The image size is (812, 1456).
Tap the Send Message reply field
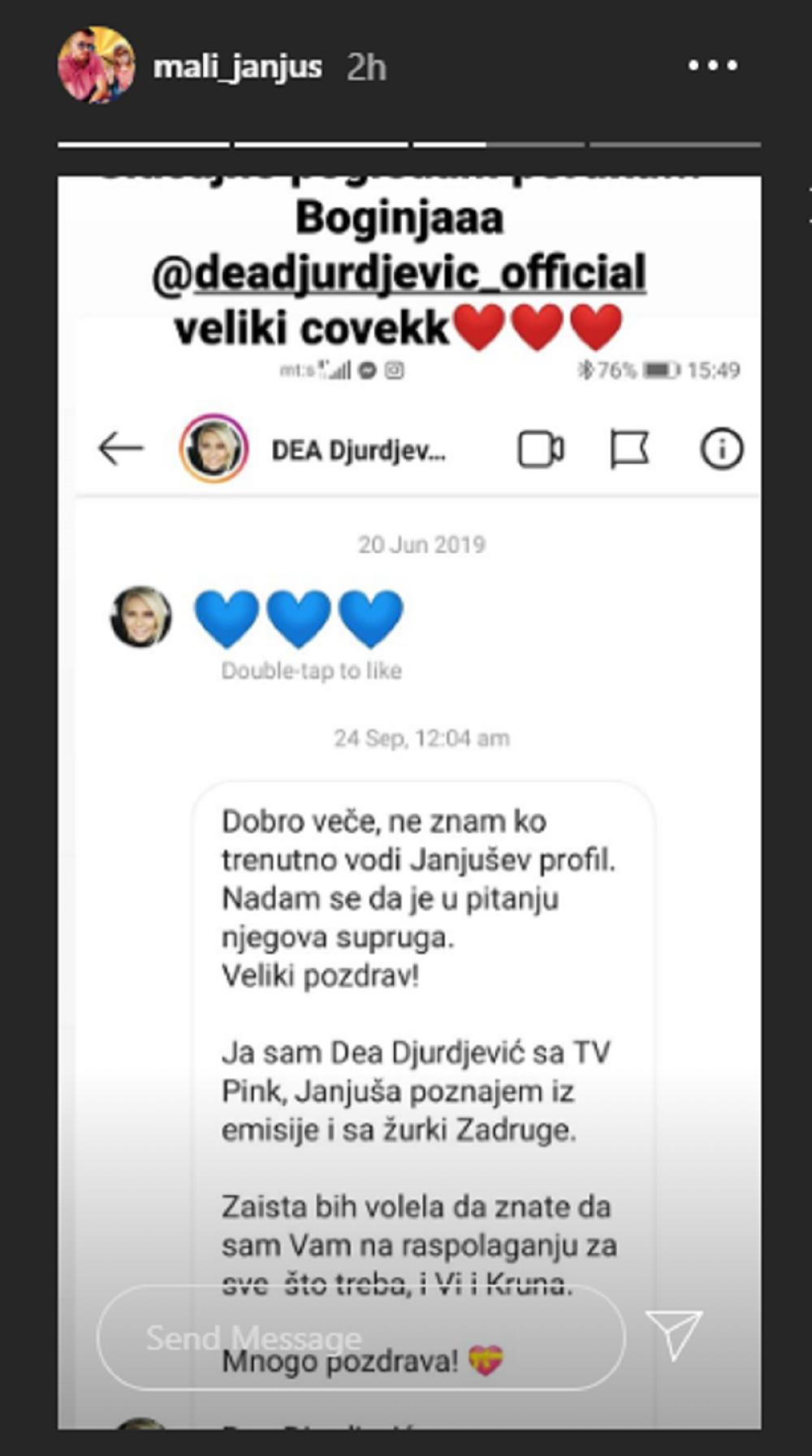[x=361, y=1337]
